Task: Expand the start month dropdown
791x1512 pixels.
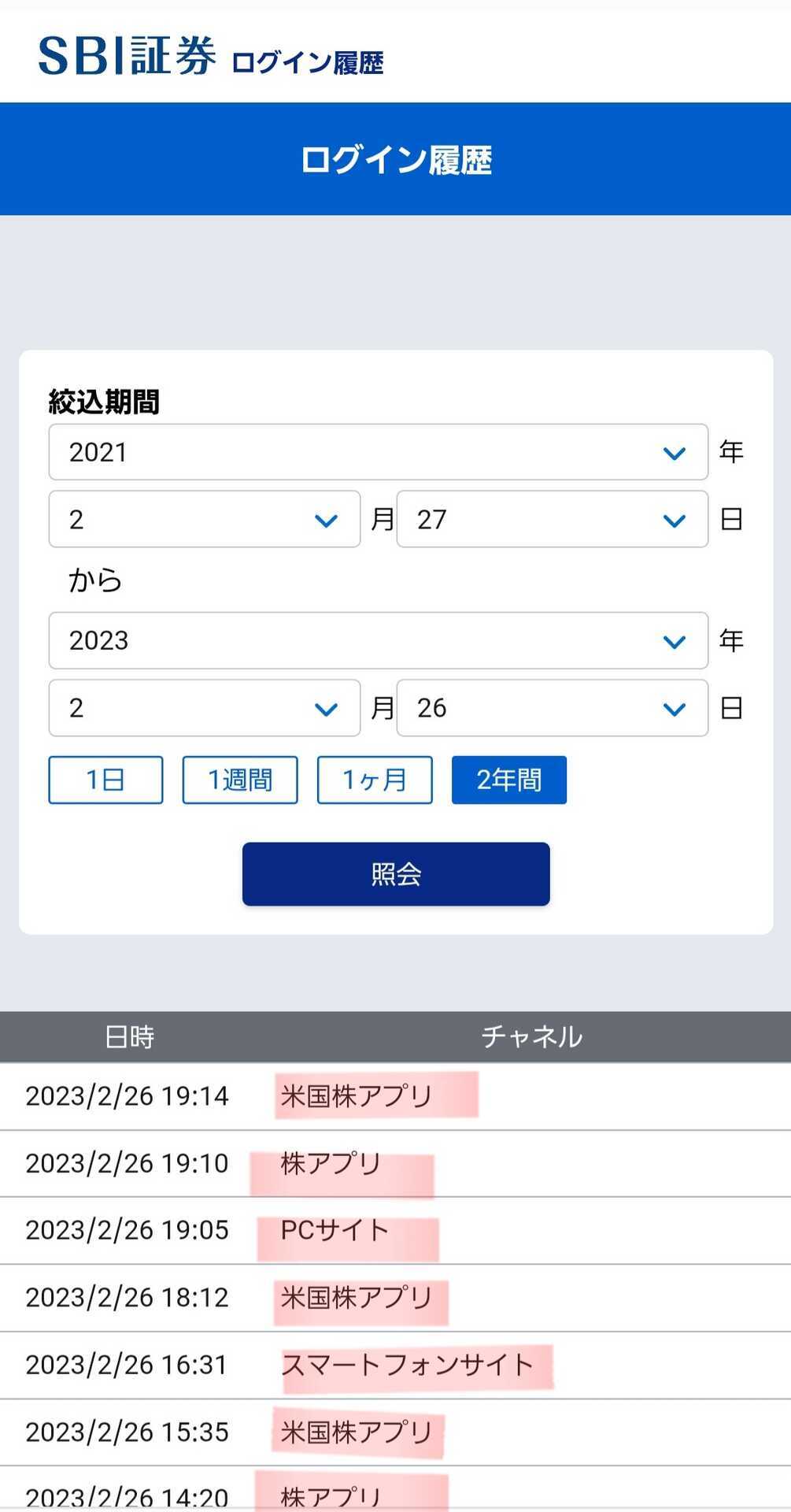Action: point(204,520)
